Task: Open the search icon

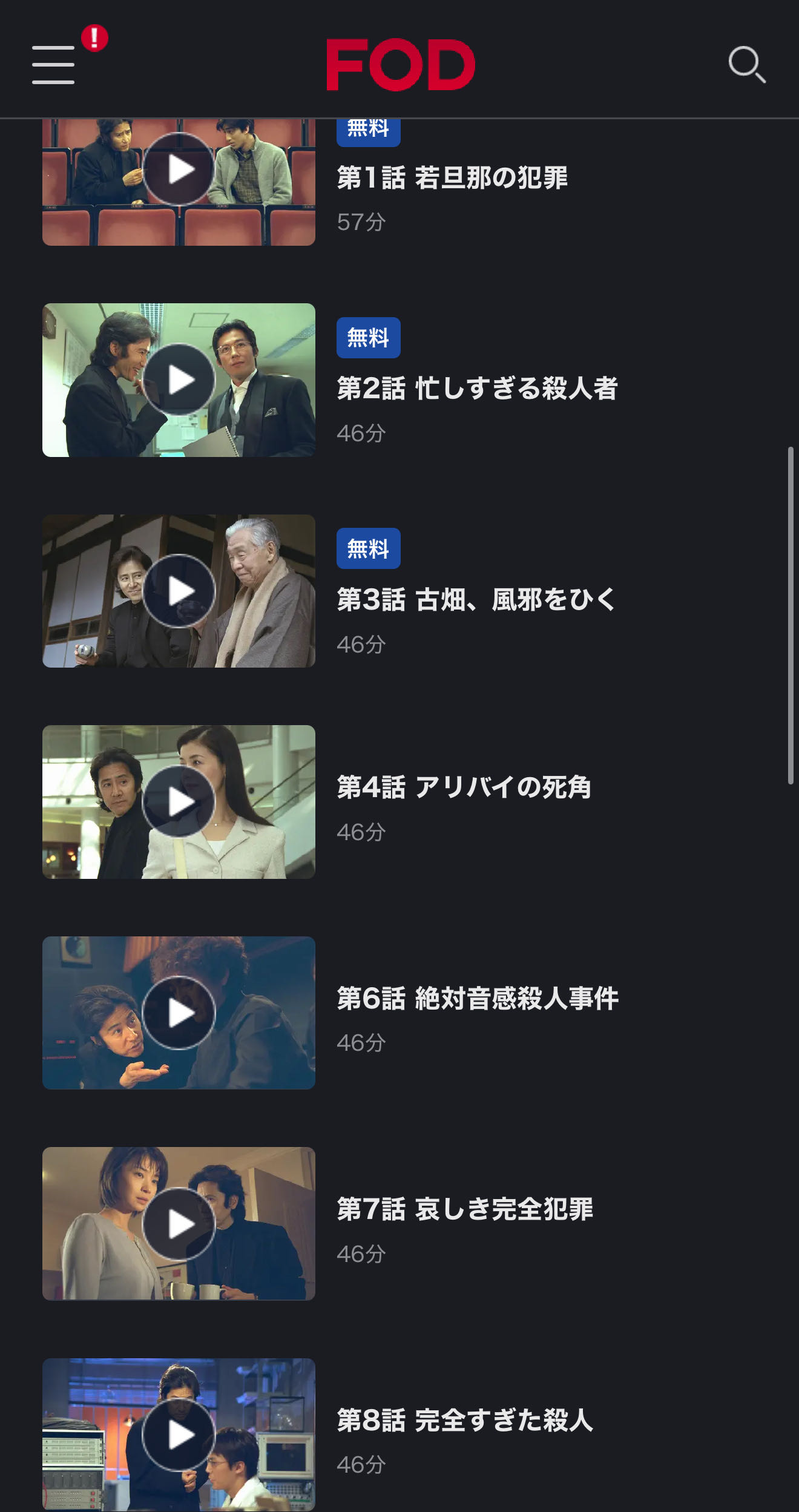Action: (747, 64)
